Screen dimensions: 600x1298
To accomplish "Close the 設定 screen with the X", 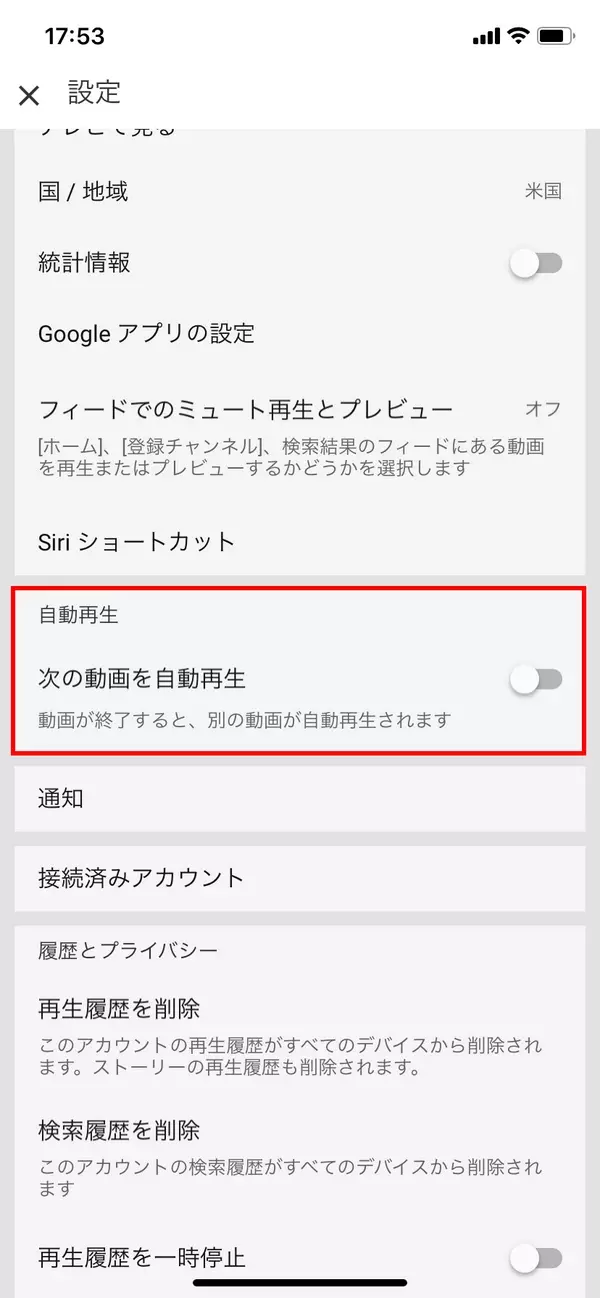I will point(29,95).
